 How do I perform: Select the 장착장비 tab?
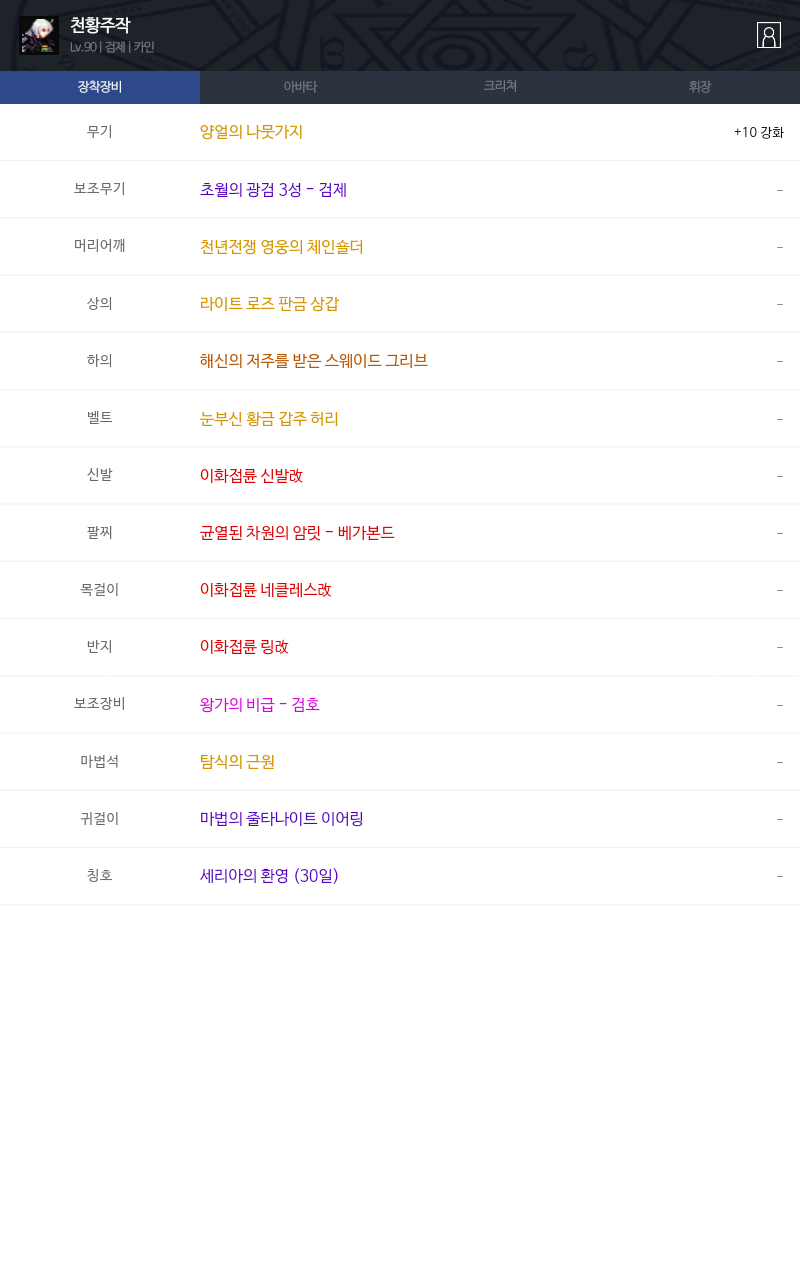point(100,87)
